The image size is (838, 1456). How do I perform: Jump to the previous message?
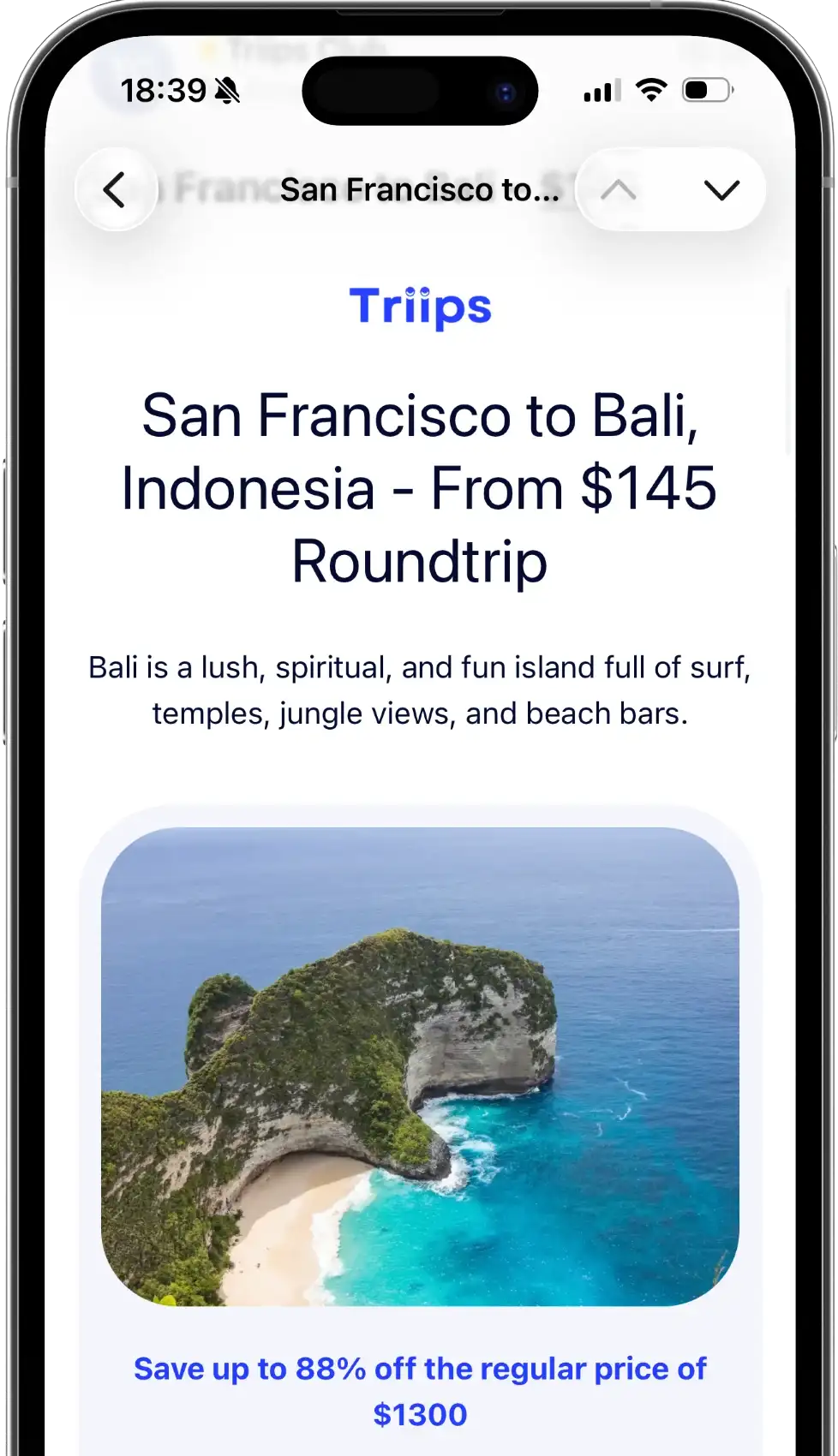(x=619, y=189)
